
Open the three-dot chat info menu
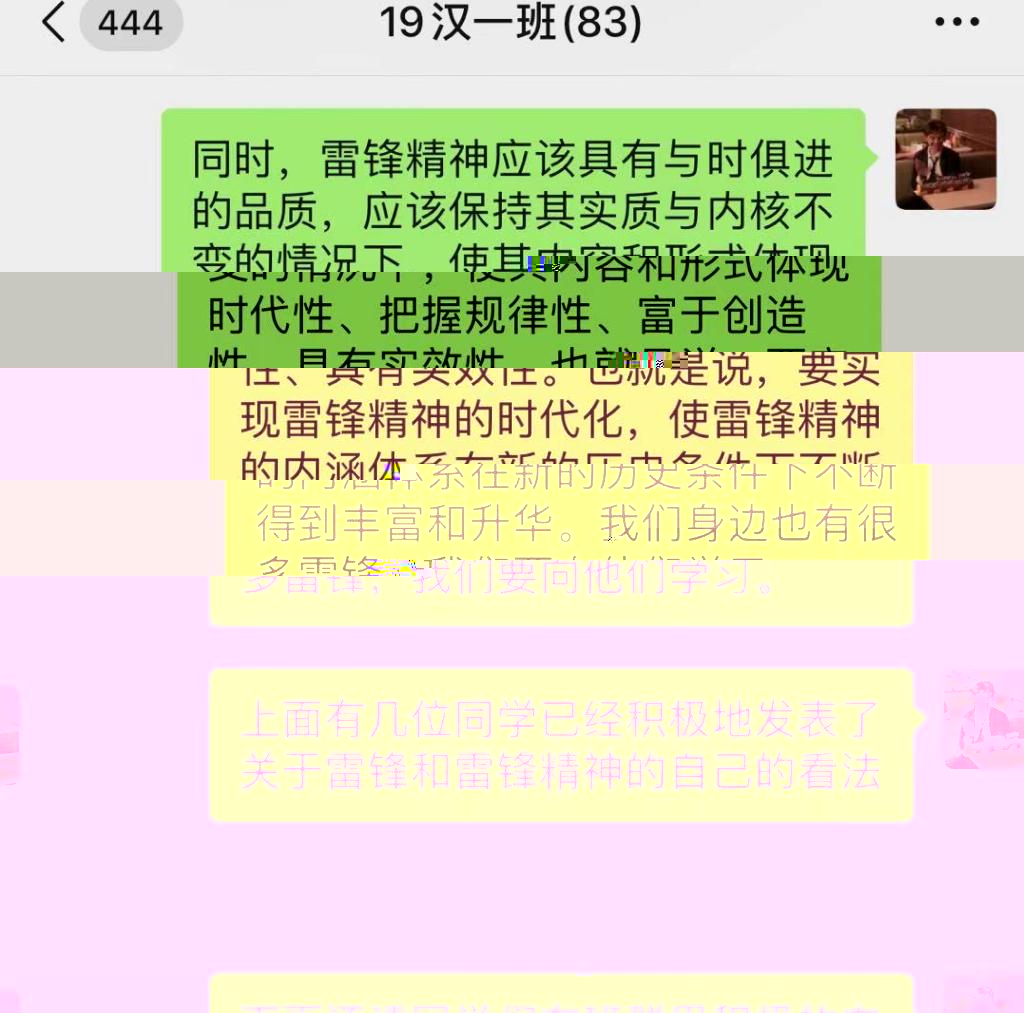pos(957,22)
